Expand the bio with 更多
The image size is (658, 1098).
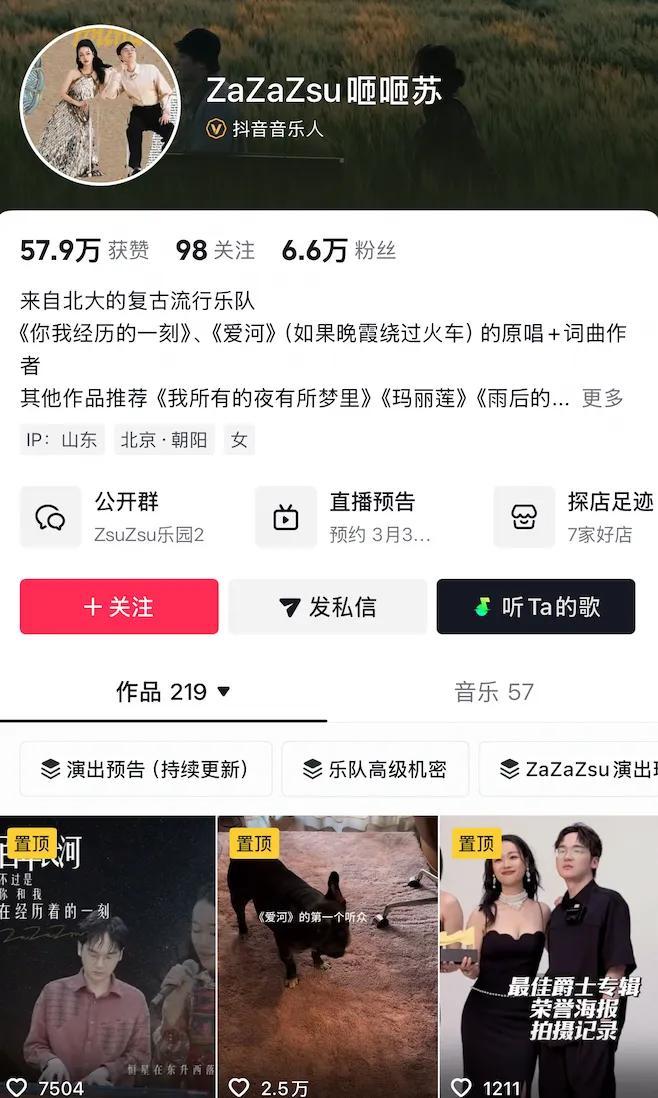[602, 398]
